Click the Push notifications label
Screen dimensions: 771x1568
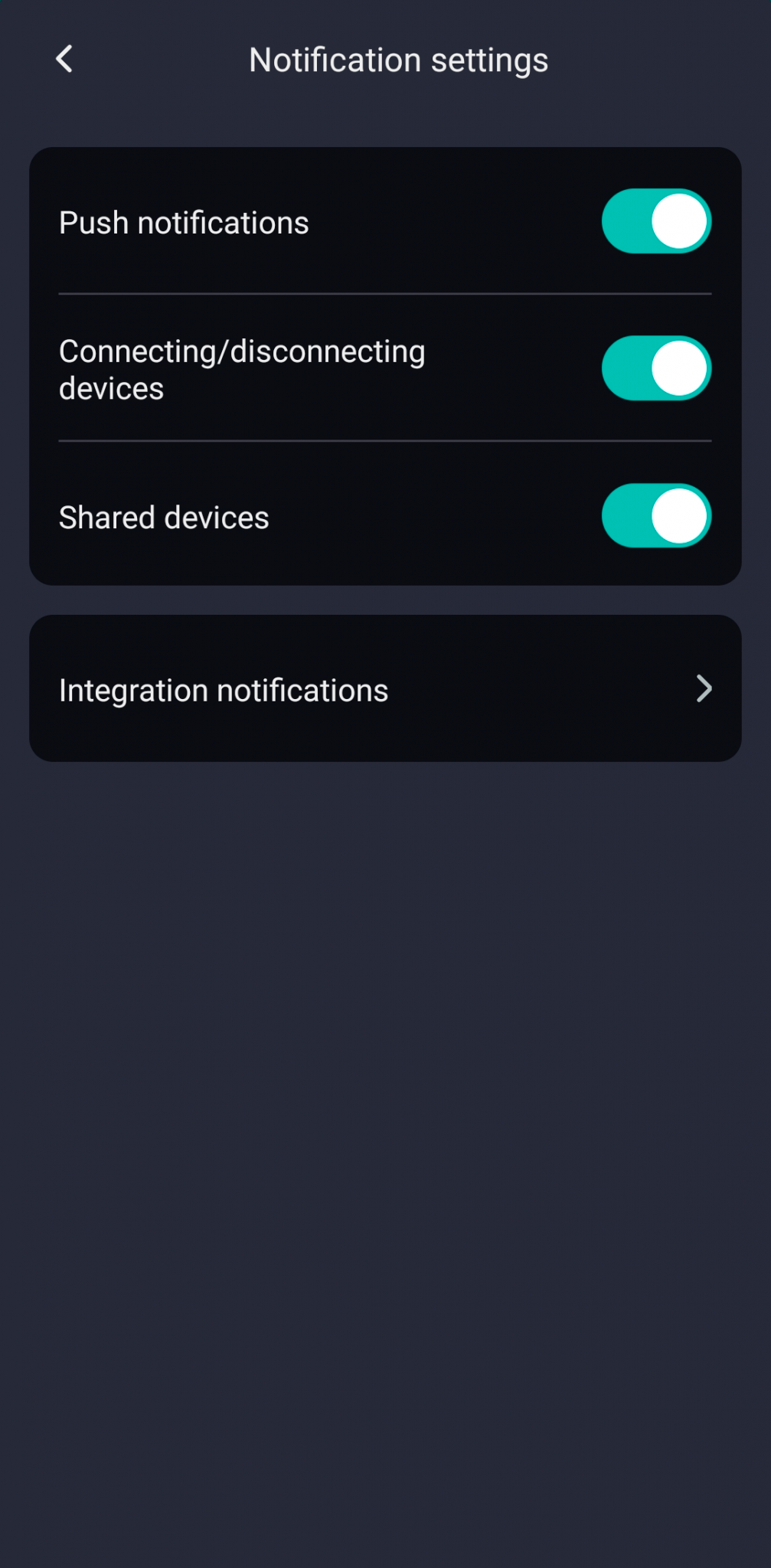[x=184, y=221]
